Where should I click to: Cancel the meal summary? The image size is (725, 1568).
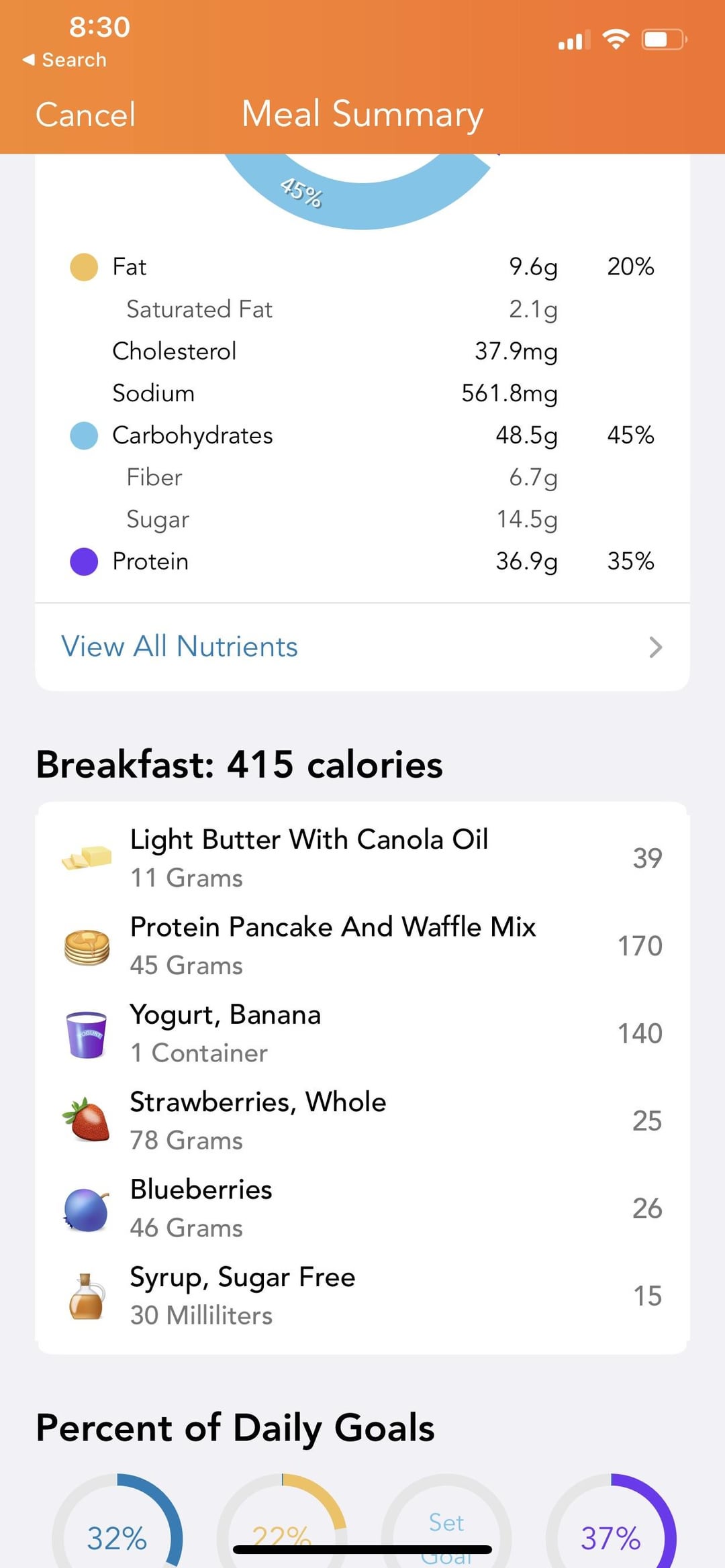click(x=85, y=114)
